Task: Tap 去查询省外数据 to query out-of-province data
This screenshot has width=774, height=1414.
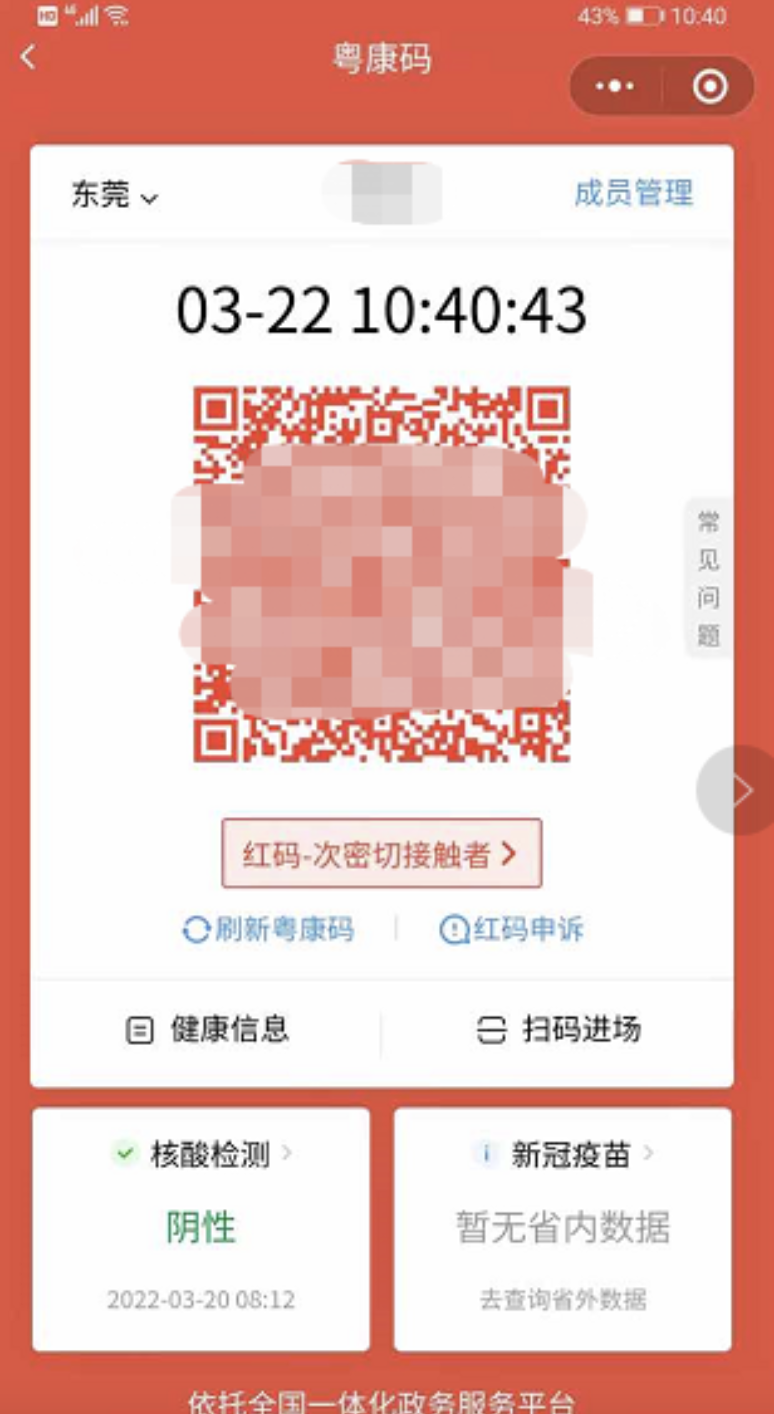Action: (562, 1300)
